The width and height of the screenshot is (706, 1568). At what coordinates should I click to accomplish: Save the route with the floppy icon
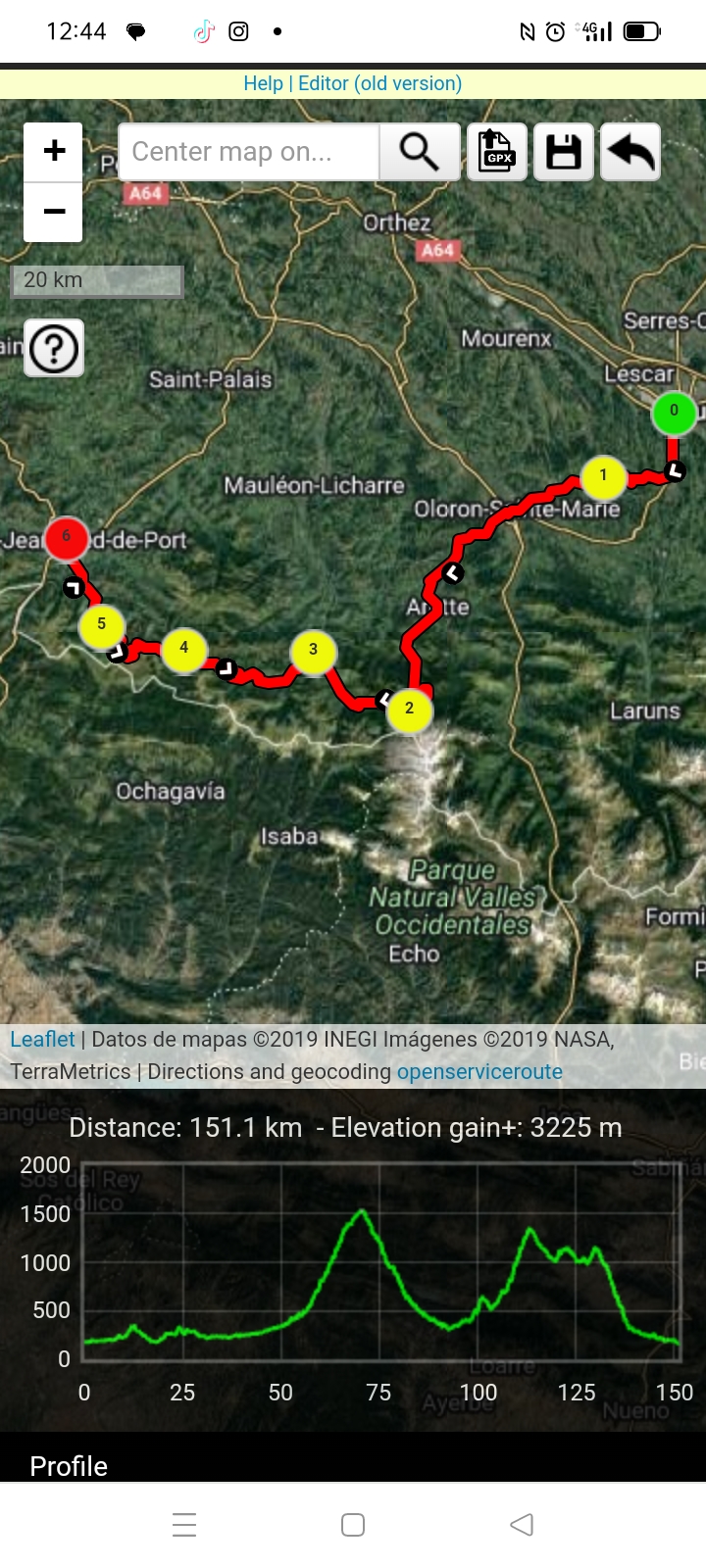pyautogui.click(x=564, y=152)
